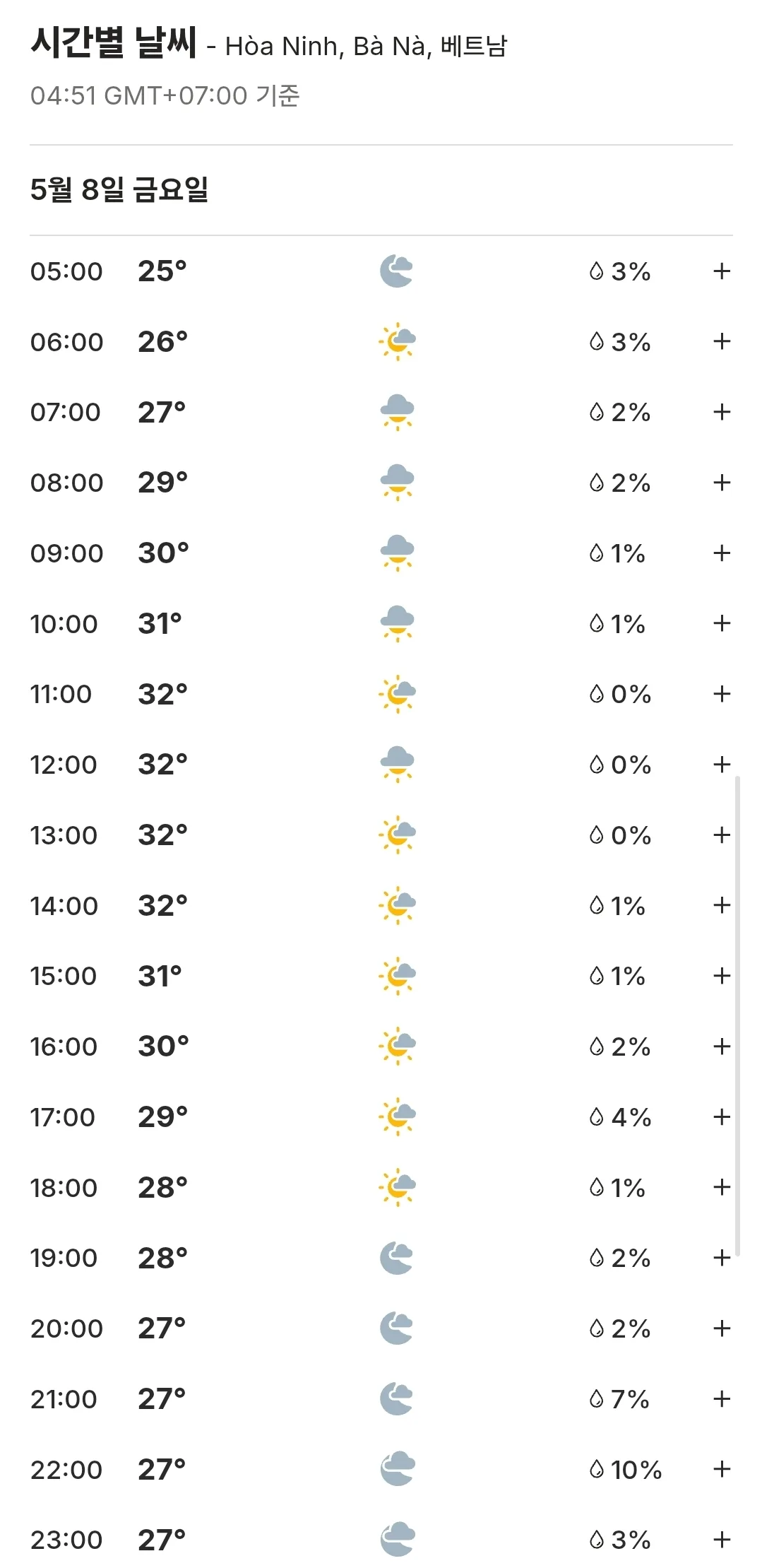
Task: Expand the 08:00 weather row
Action: (721, 483)
